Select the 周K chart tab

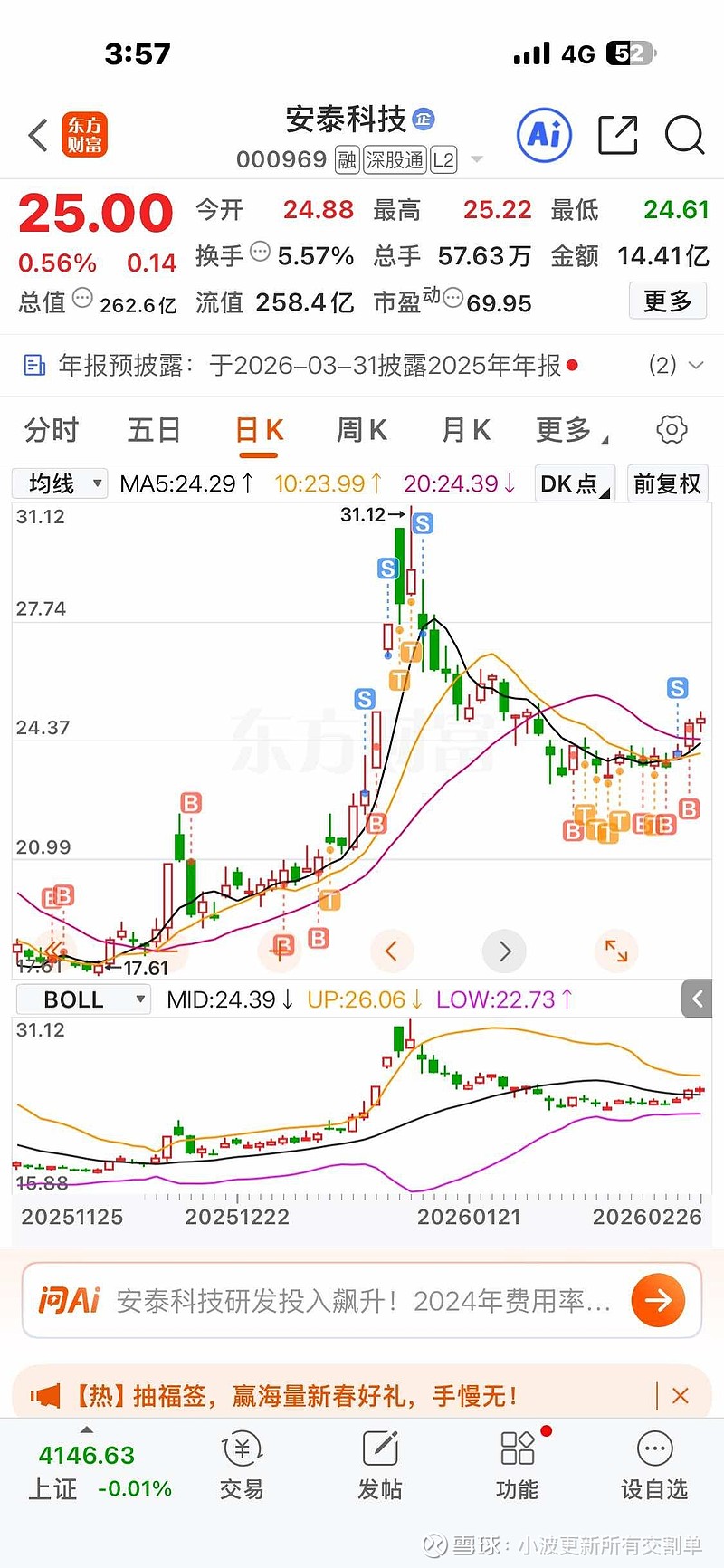361,430
